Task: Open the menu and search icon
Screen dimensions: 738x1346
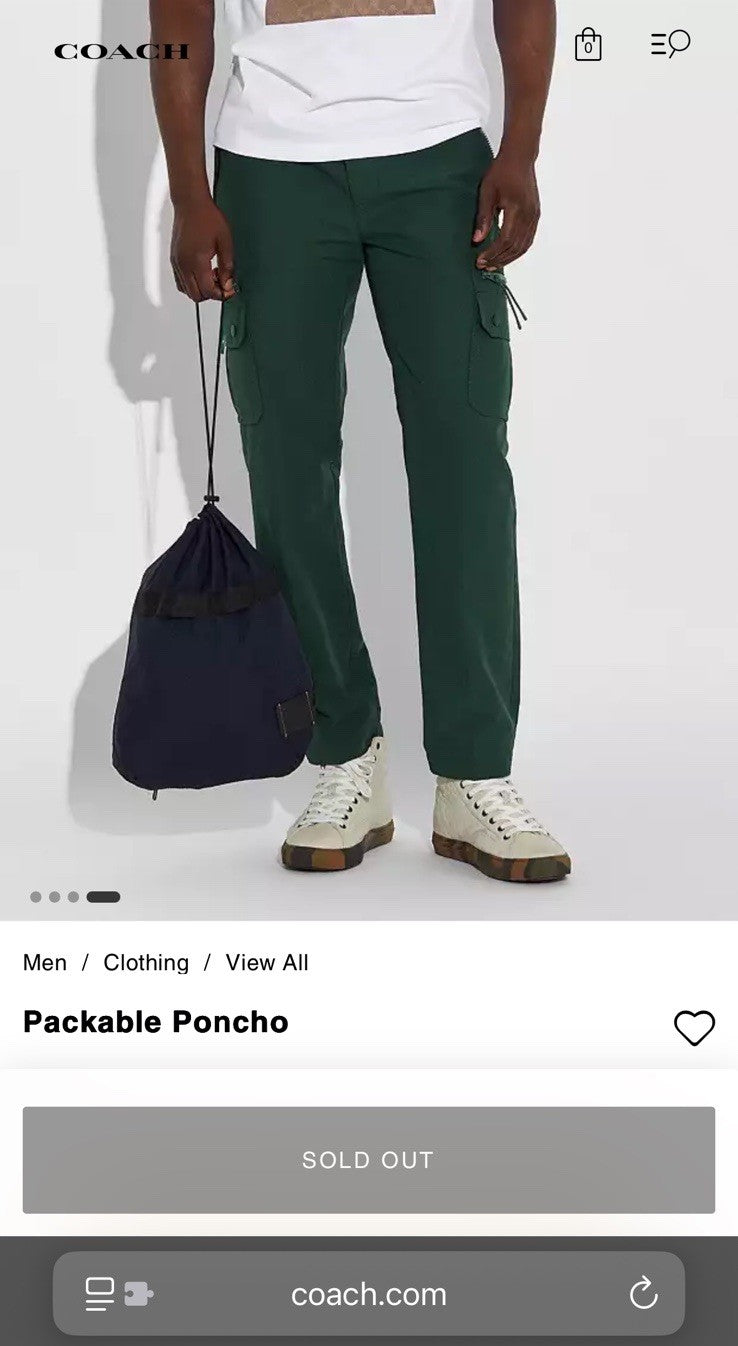Action: [x=670, y=44]
